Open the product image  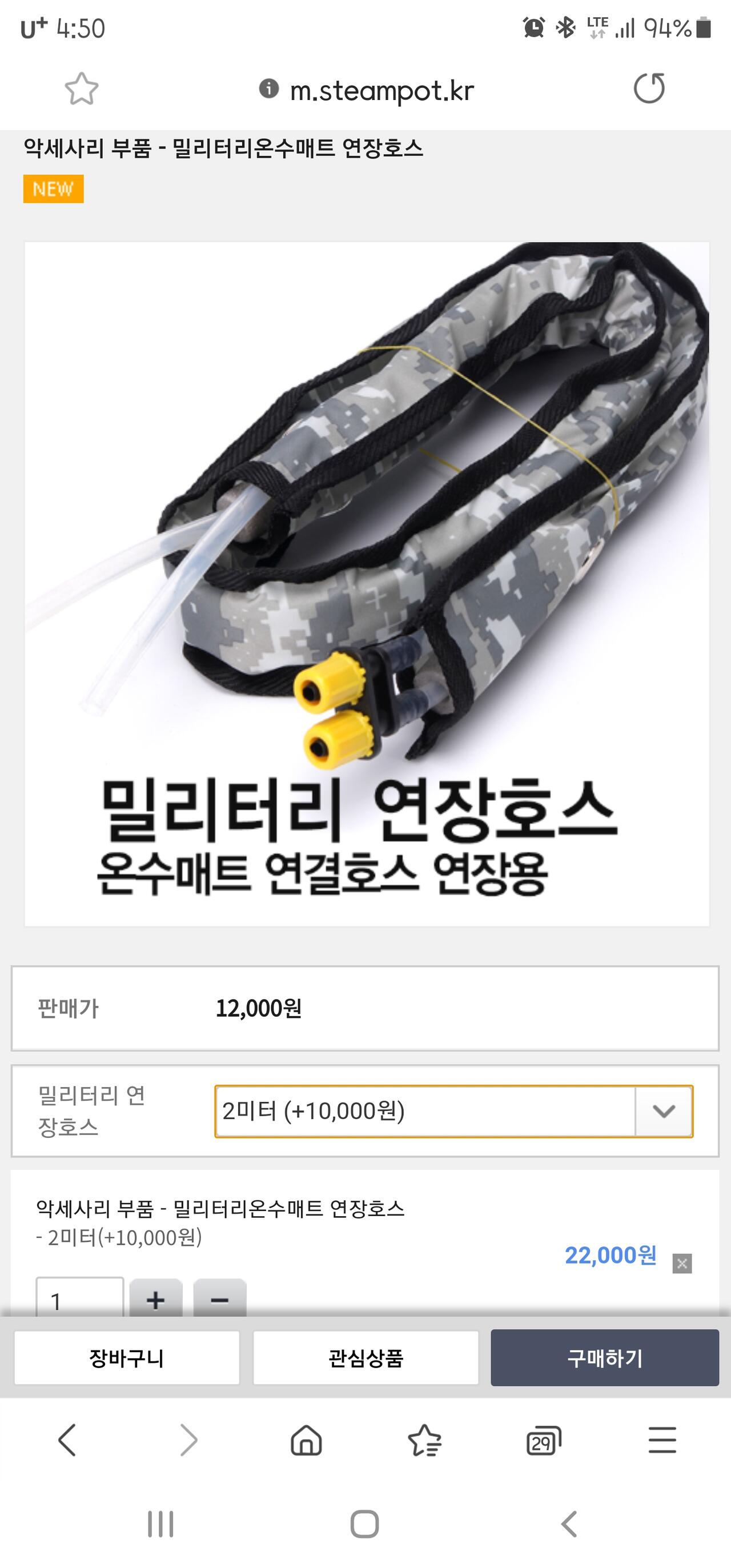point(367,584)
